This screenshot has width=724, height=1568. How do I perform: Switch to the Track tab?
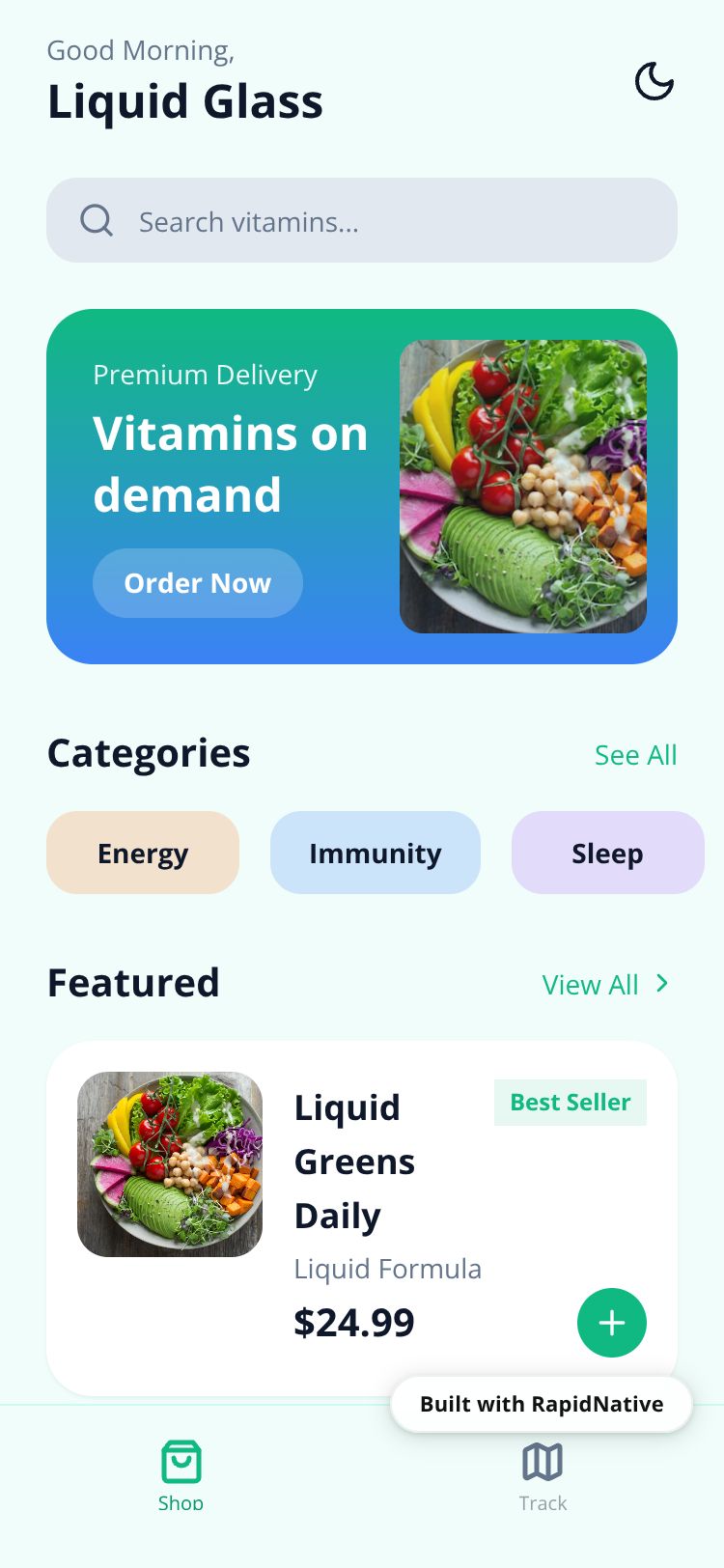coord(543,1475)
